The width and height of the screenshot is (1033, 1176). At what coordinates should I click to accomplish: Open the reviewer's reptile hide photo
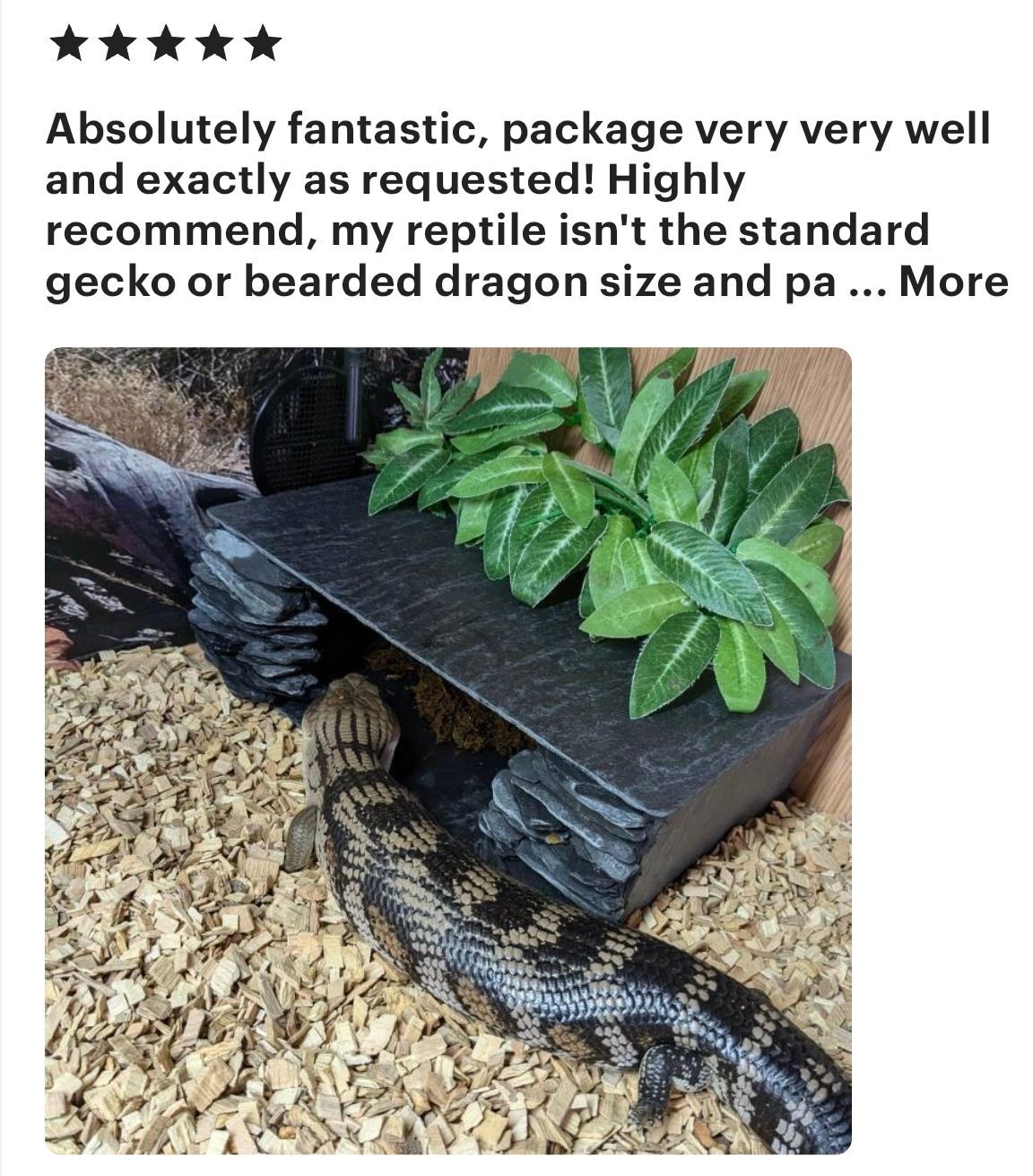[447, 750]
